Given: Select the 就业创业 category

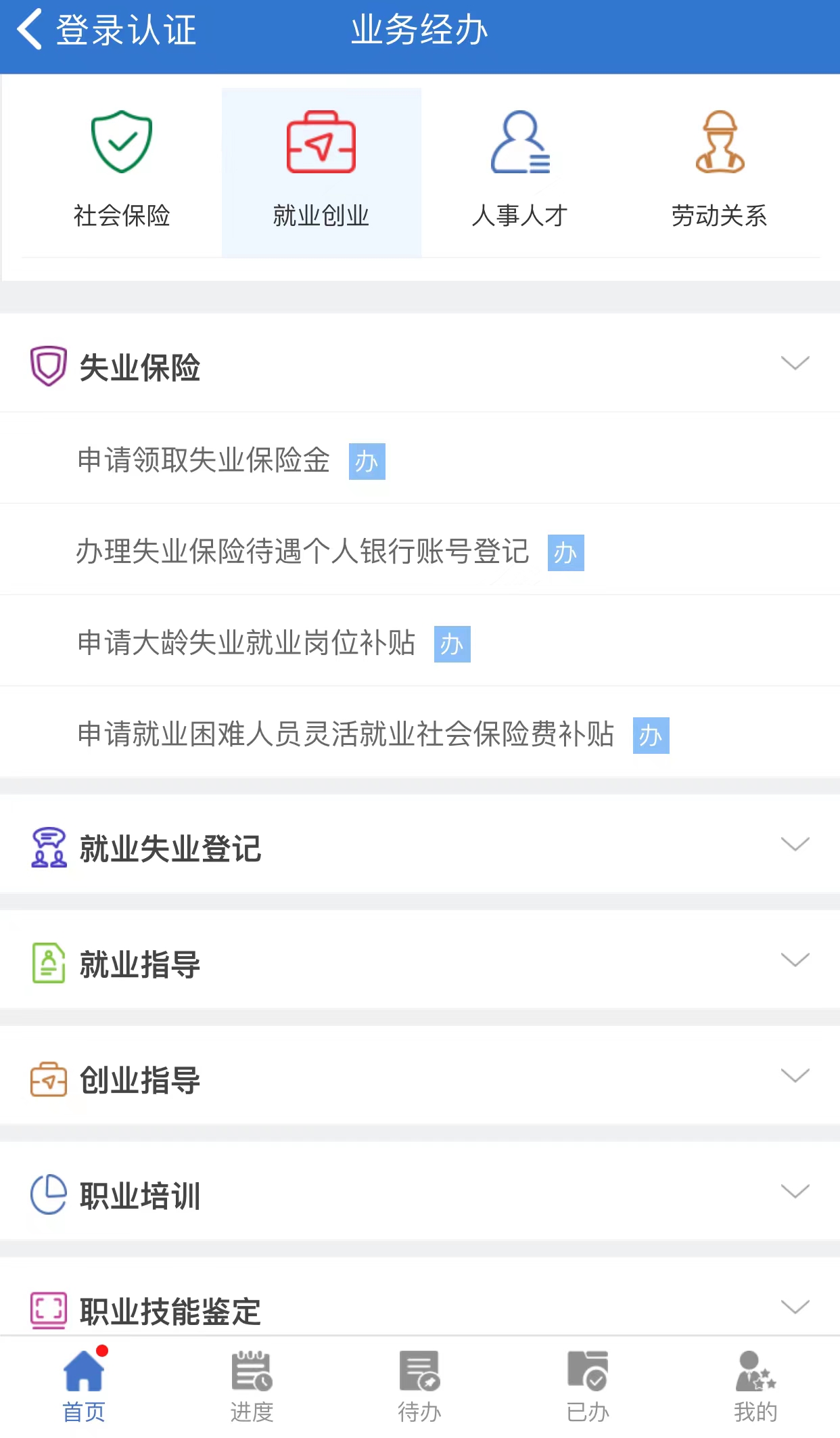Looking at the screenshot, I should click(x=321, y=169).
